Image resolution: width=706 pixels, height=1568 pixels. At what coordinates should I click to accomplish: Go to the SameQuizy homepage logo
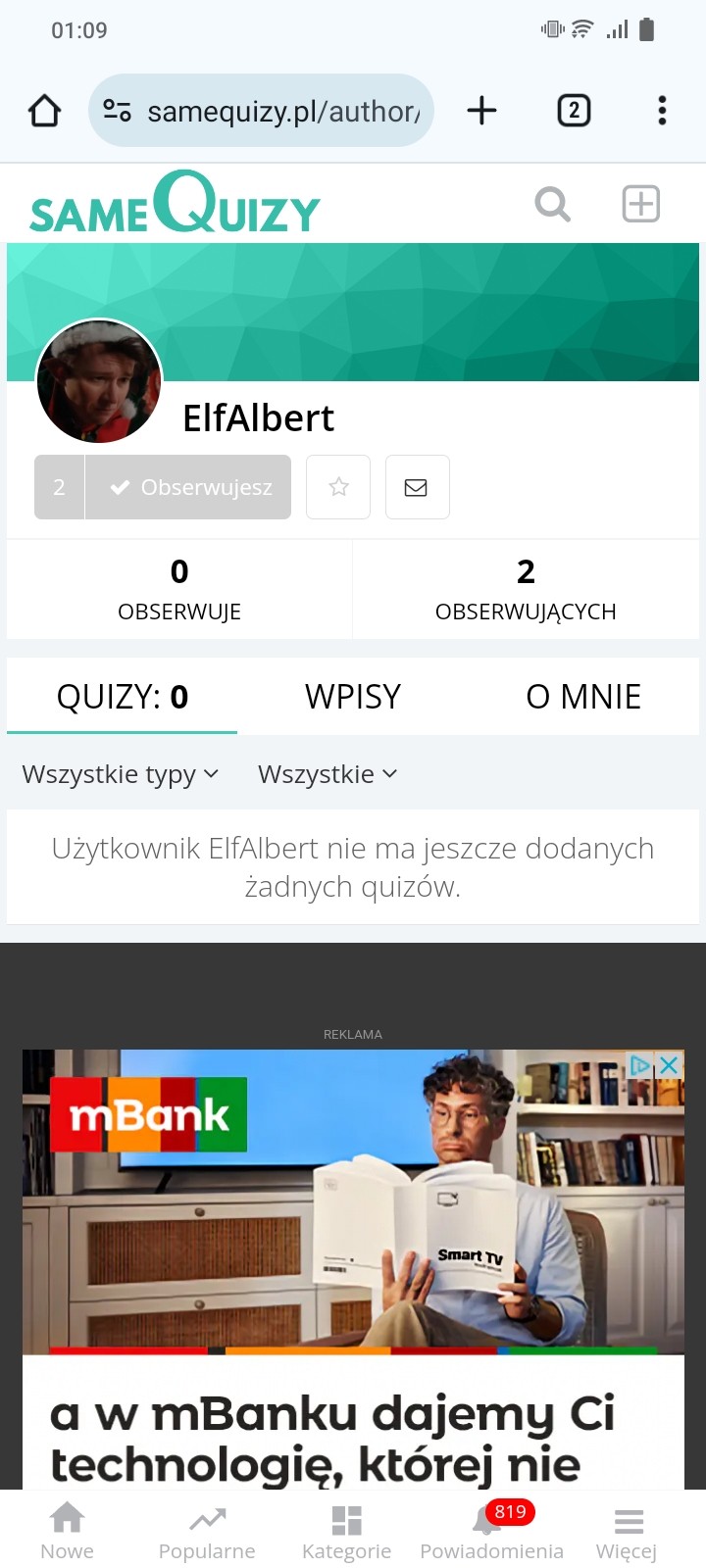pos(175,204)
